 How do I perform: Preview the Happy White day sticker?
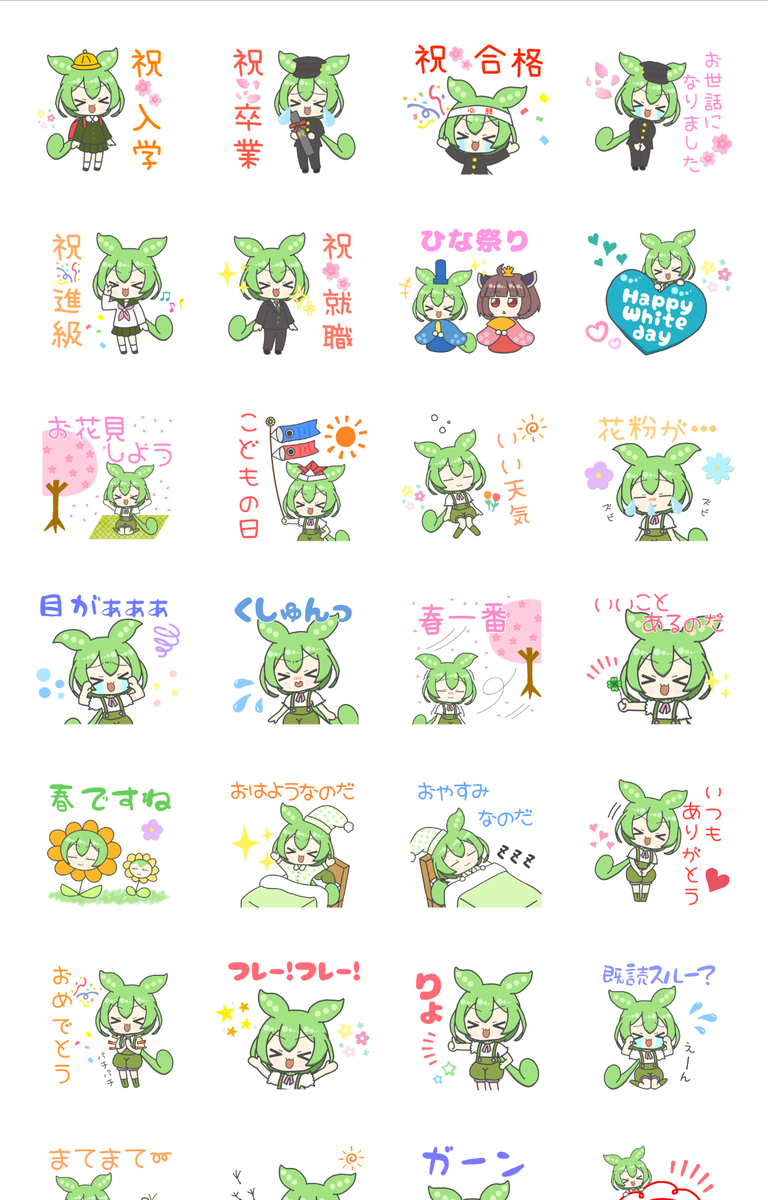[661, 294]
